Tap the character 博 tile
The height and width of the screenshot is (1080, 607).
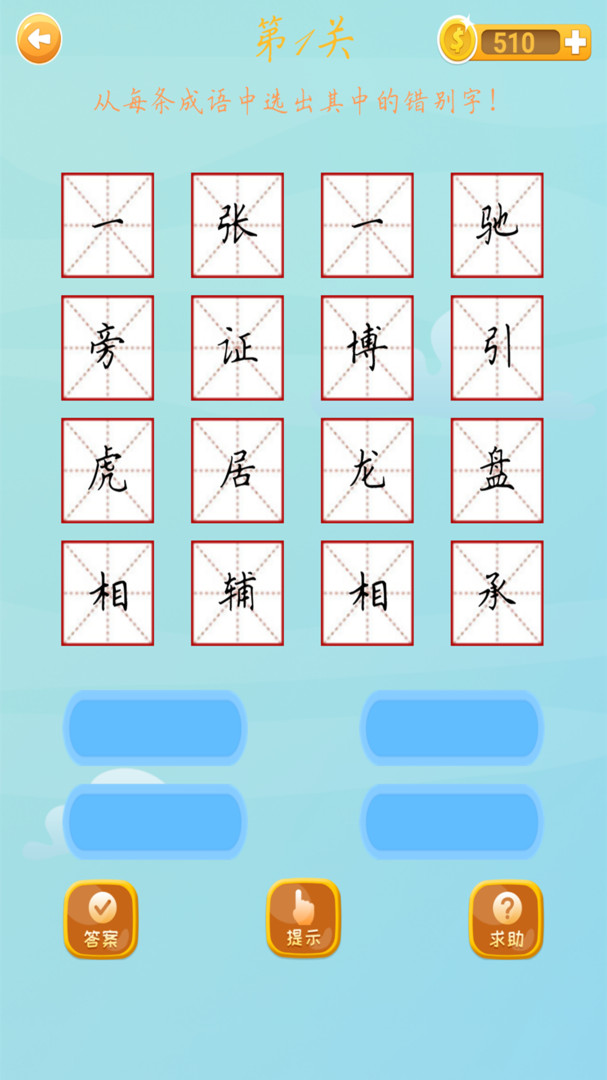pyautogui.click(x=367, y=348)
